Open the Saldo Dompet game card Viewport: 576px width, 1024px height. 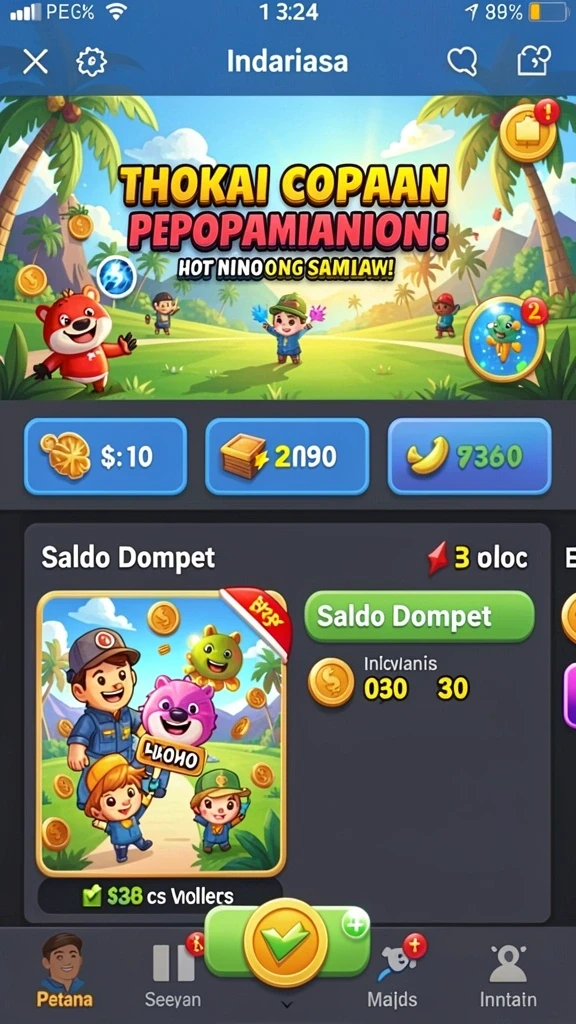point(161,734)
